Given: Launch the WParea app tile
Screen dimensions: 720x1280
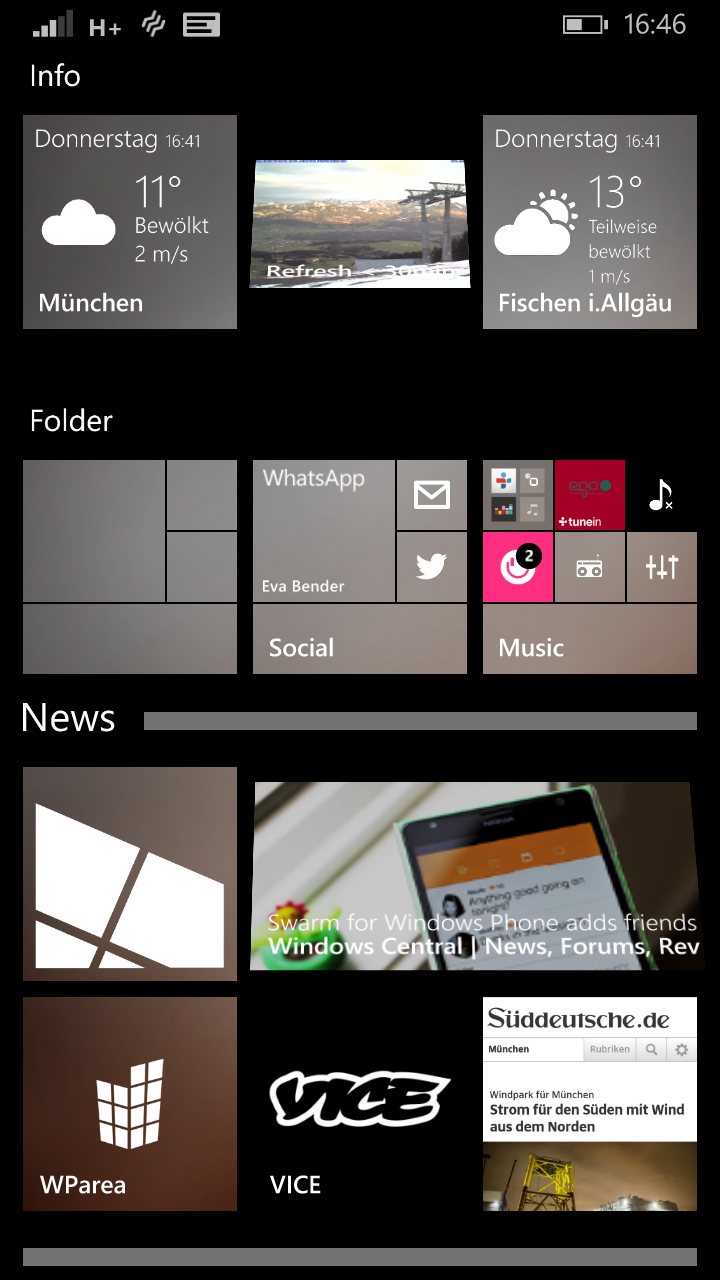Looking at the screenshot, I should 130,1104.
